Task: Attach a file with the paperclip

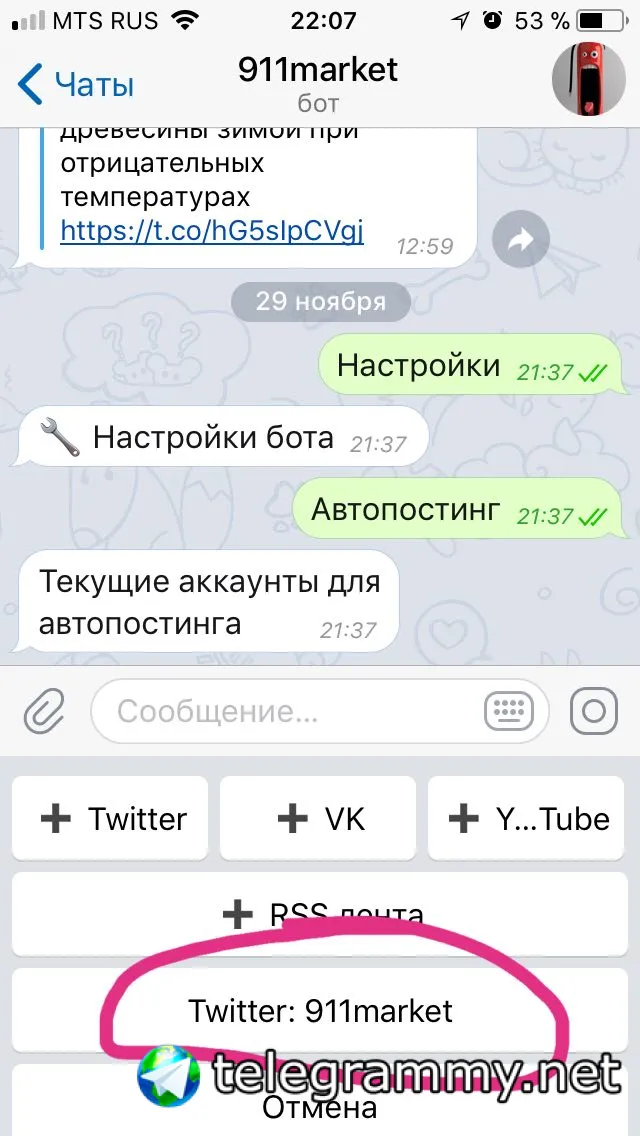Action: click(45, 711)
